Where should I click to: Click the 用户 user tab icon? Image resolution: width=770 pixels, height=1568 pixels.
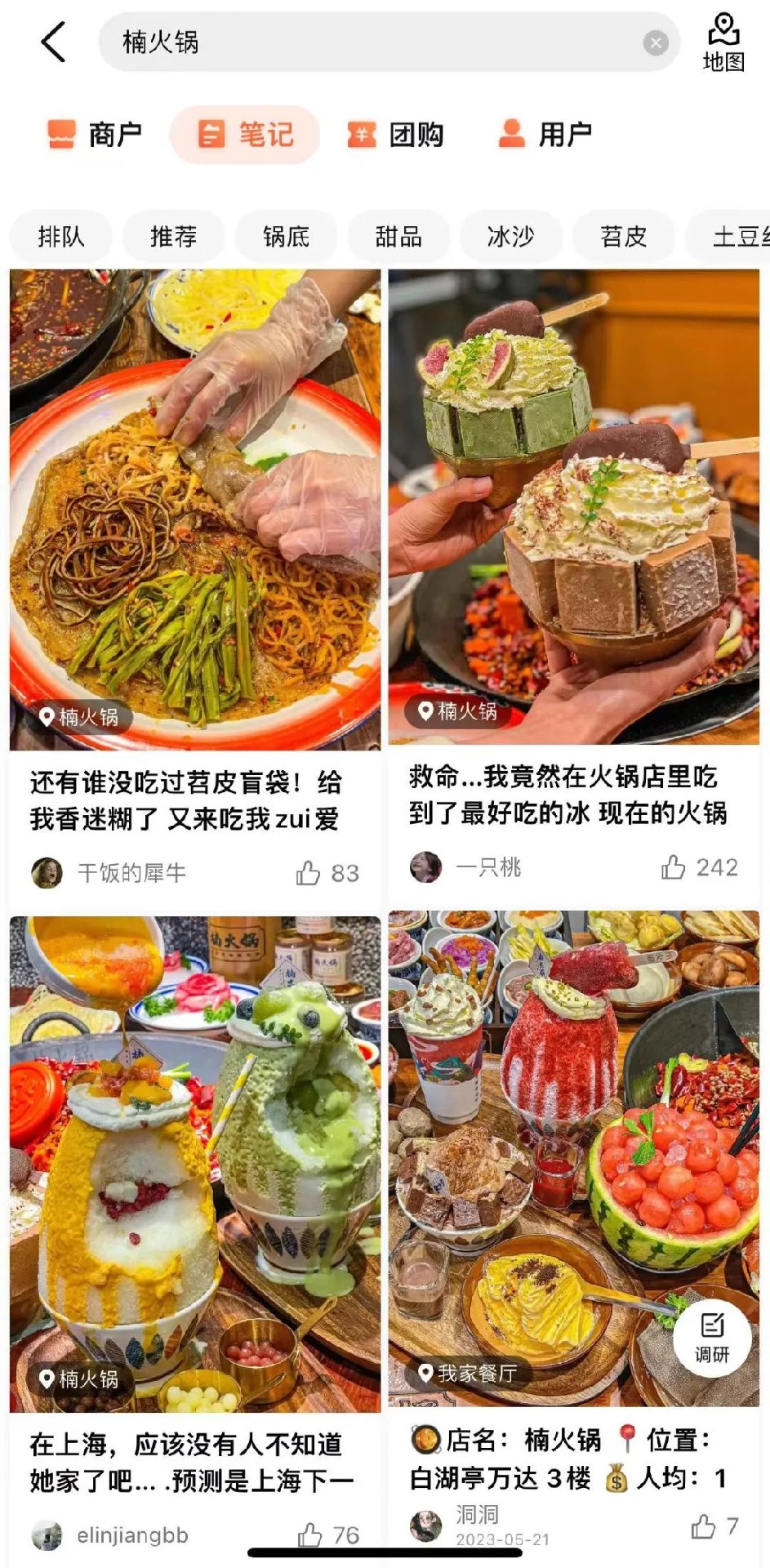click(514, 134)
